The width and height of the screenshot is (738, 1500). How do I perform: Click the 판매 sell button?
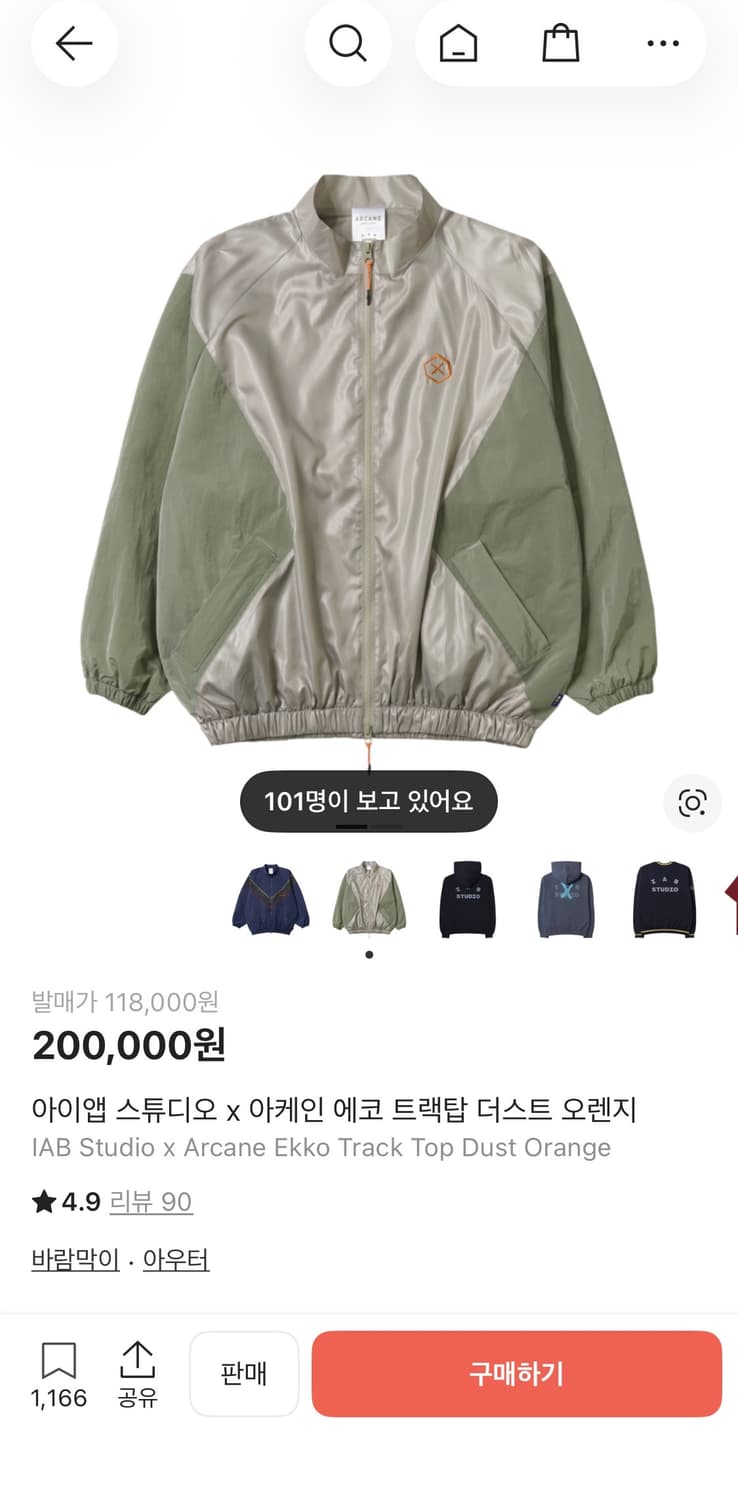[244, 1374]
